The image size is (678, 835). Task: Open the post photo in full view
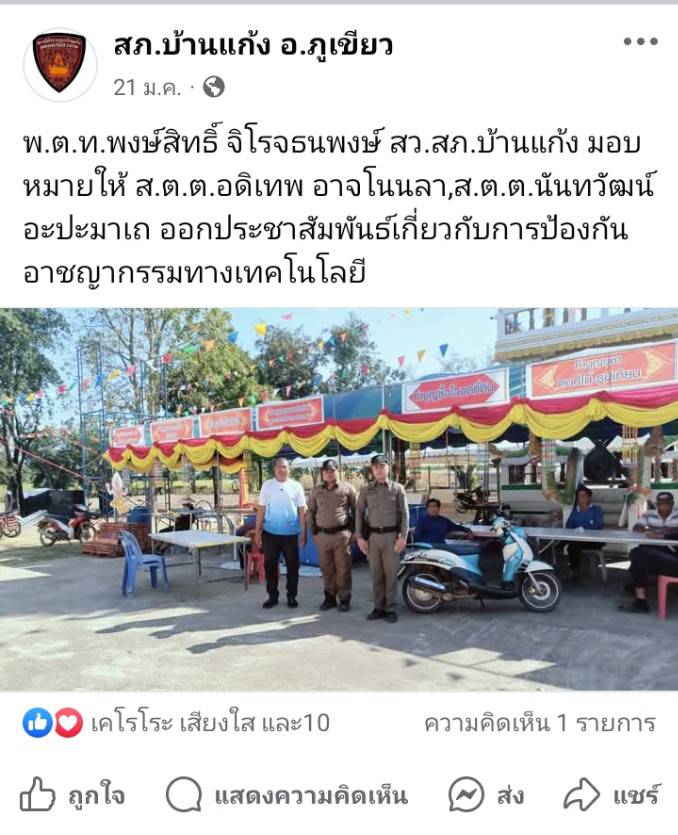339,499
